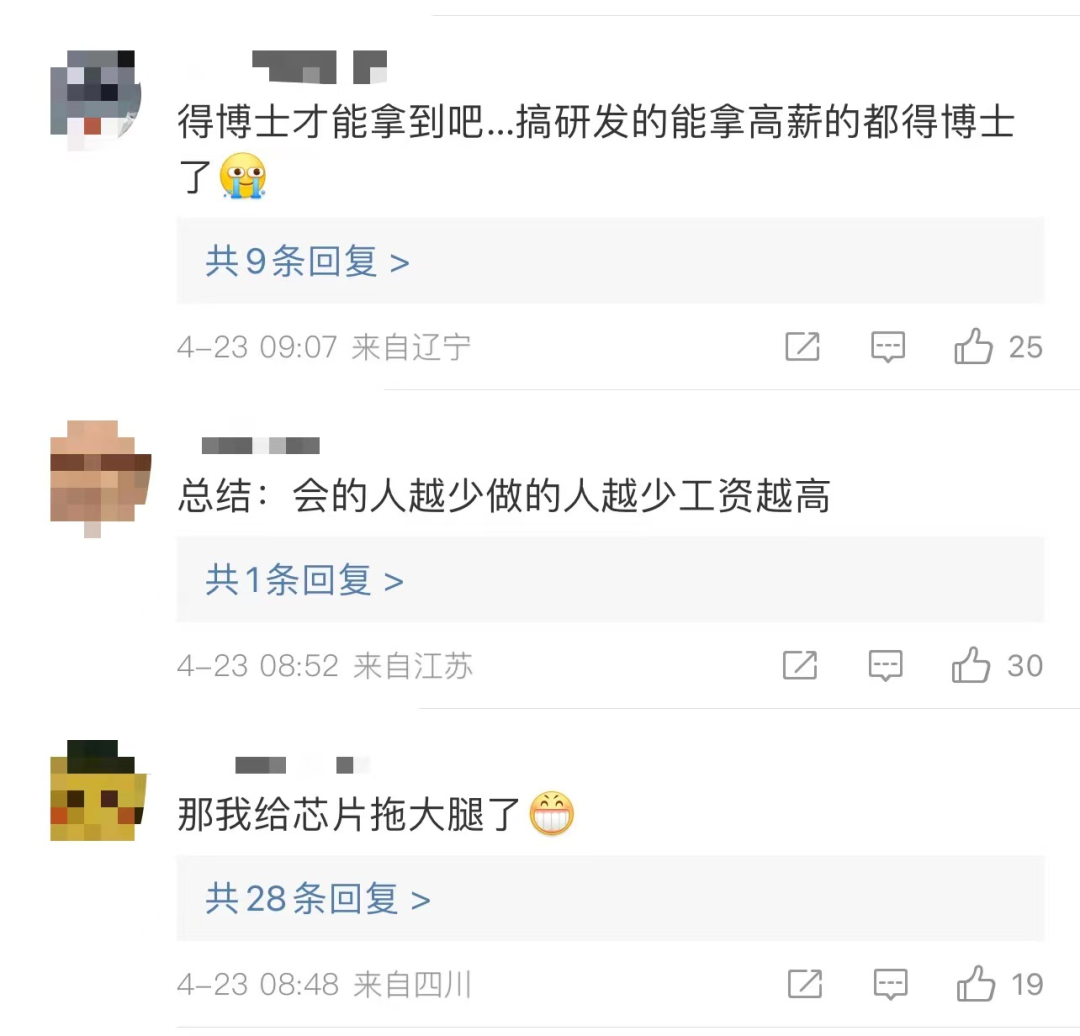Screen dimensions: 1080x1036
Task: Reply to the comment from 辽宁
Action: coord(887,347)
